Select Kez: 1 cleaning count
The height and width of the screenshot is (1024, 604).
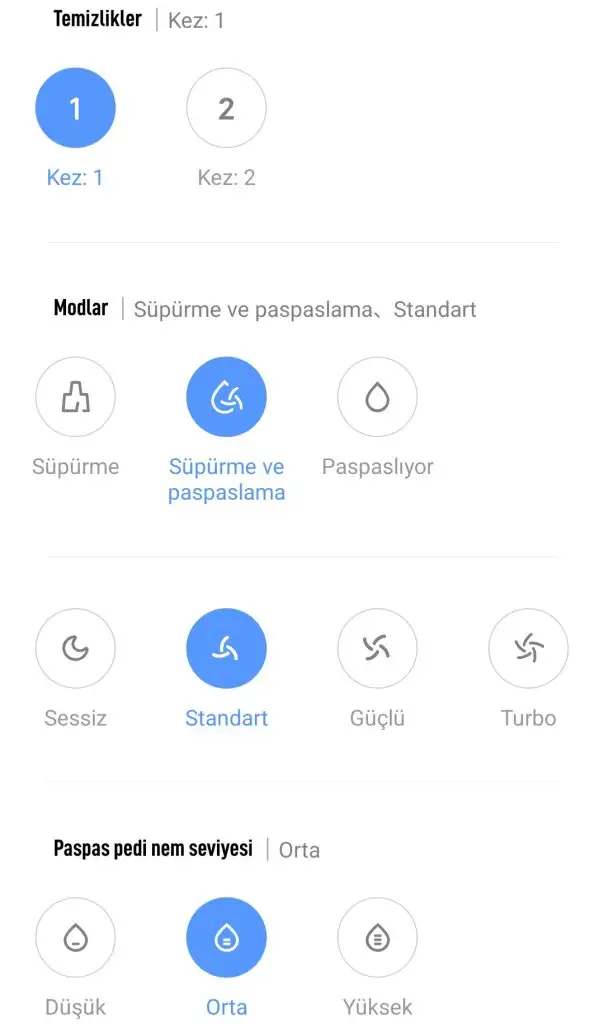pos(75,108)
